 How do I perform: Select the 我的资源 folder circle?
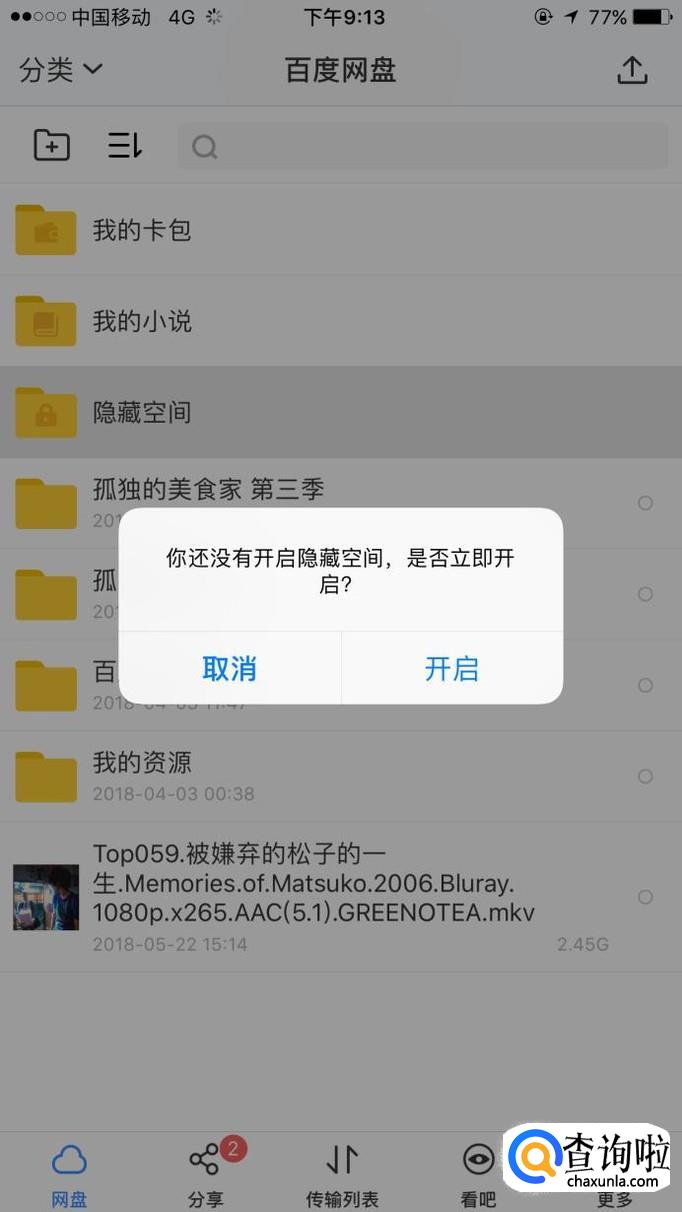click(x=645, y=776)
